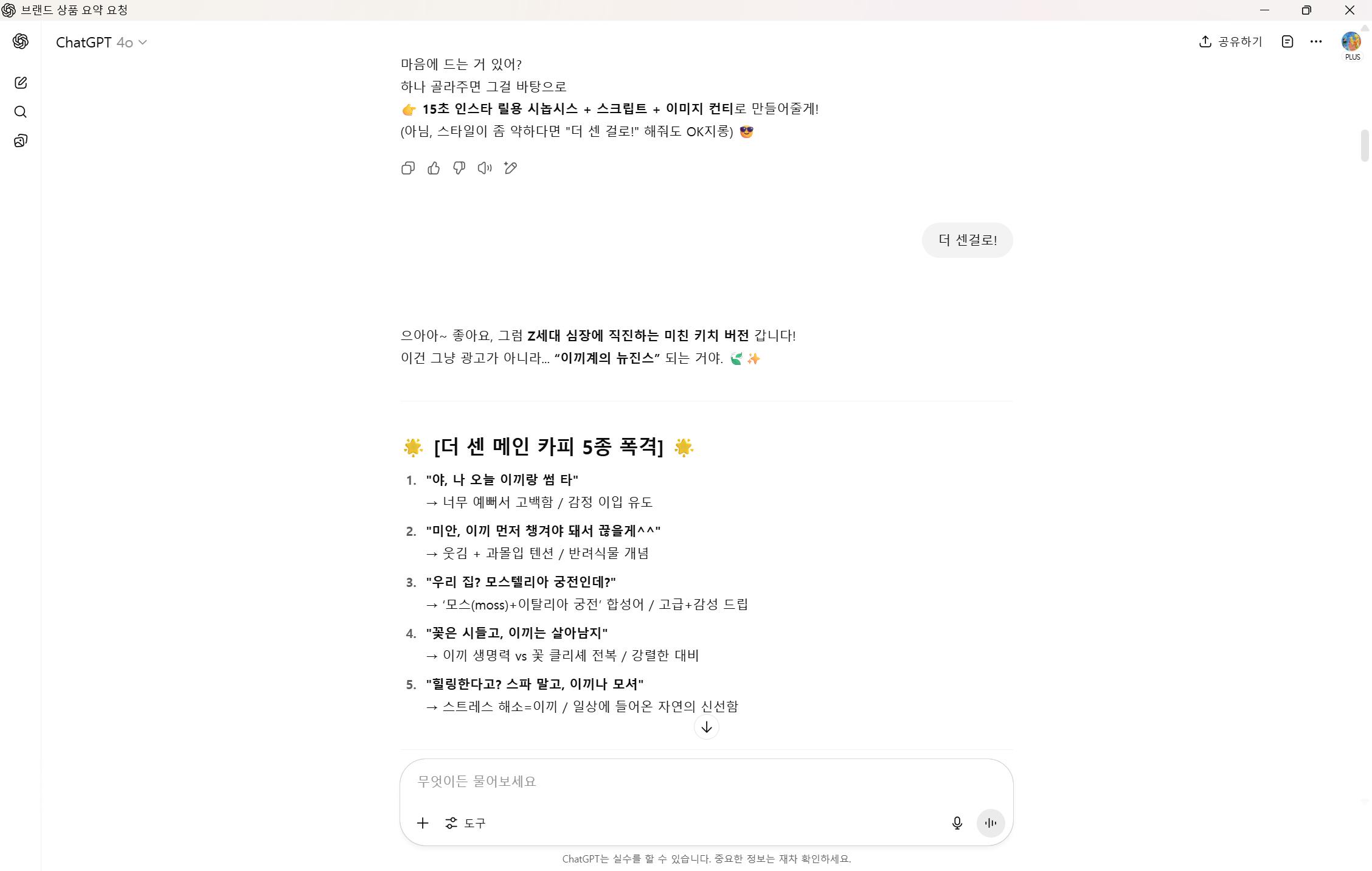Edit the response in canvas
The height and width of the screenshot is (871, 1372).
click(x=510, y=168)
